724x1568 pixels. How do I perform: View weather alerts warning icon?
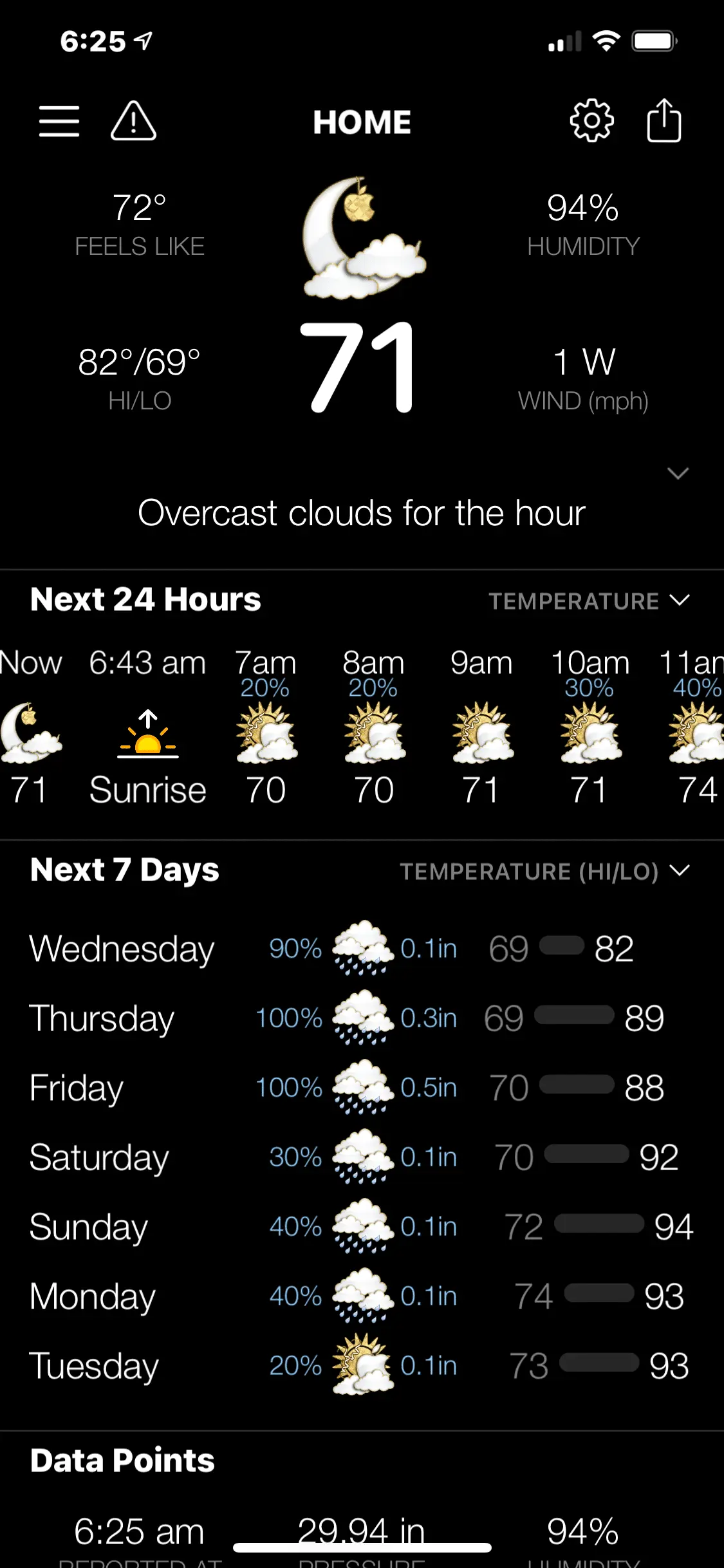point(133,122)
